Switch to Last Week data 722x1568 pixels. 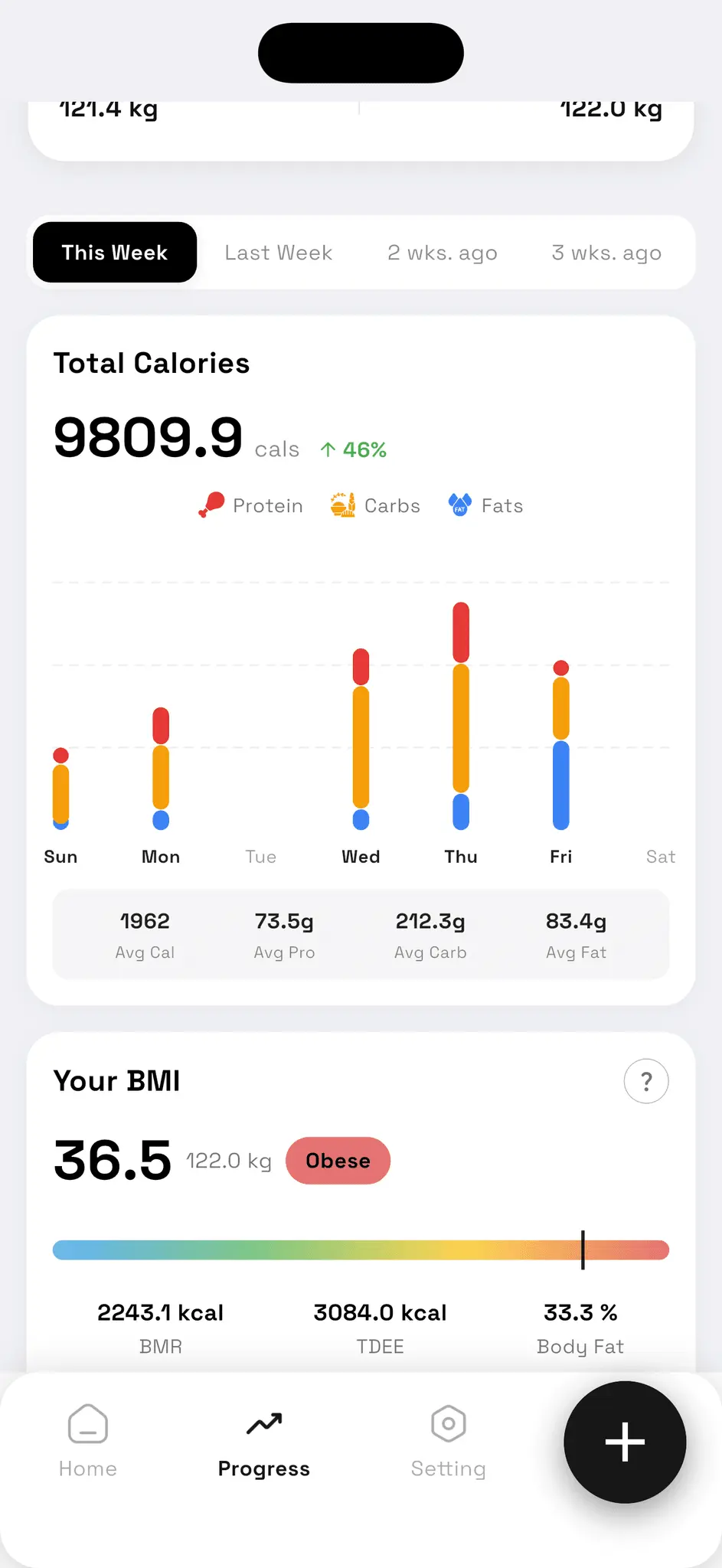pos(279,253)
